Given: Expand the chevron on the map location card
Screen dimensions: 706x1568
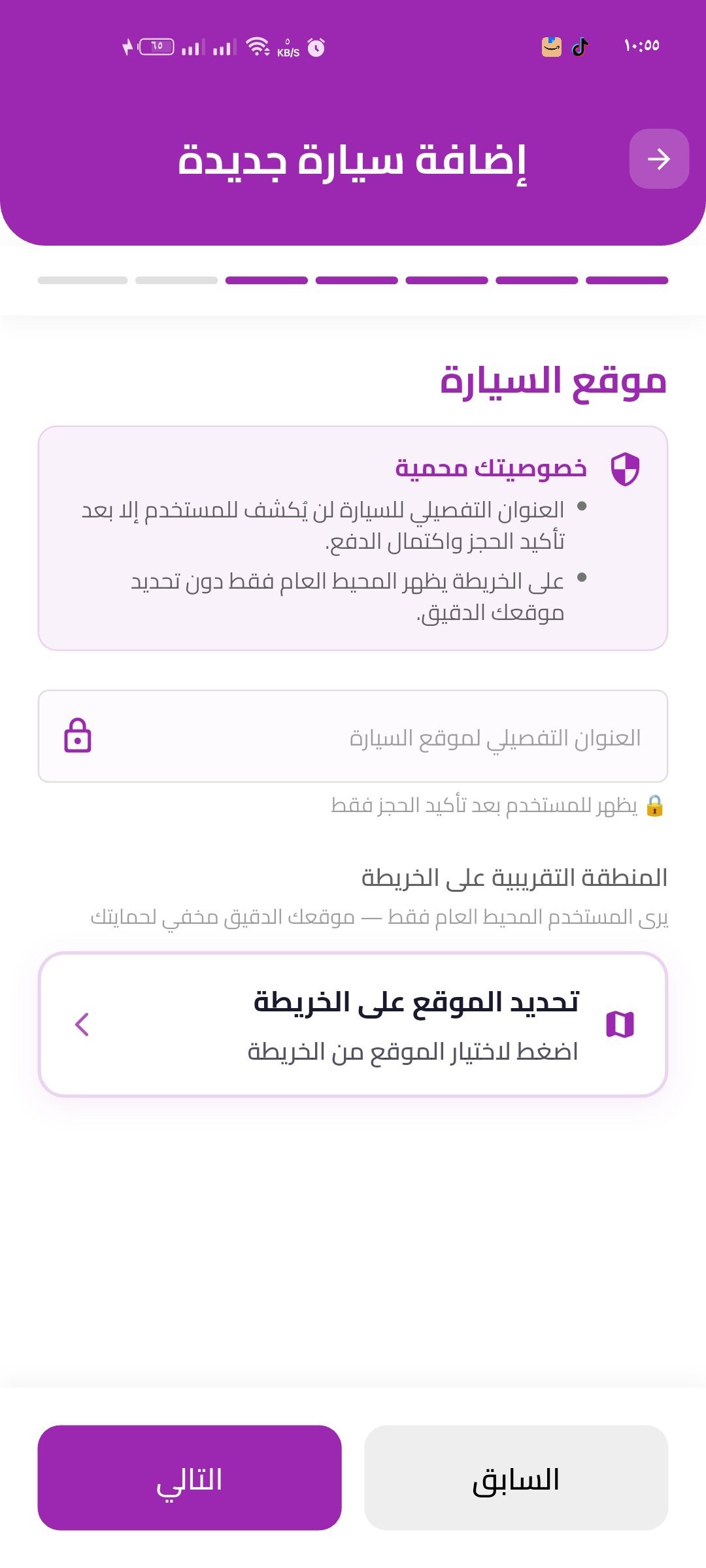Looking at the screenshot, I should tap(82, 1024).
